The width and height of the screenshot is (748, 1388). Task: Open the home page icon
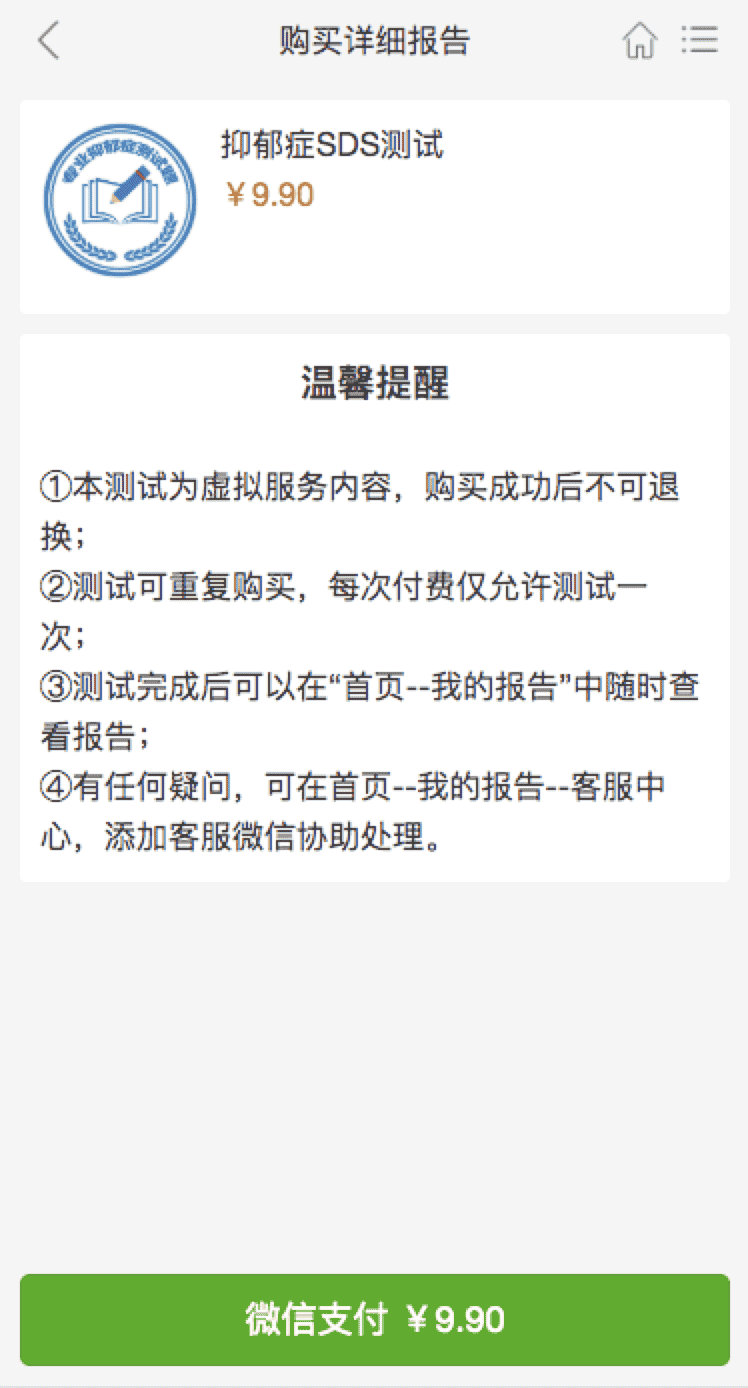(640, 41)
